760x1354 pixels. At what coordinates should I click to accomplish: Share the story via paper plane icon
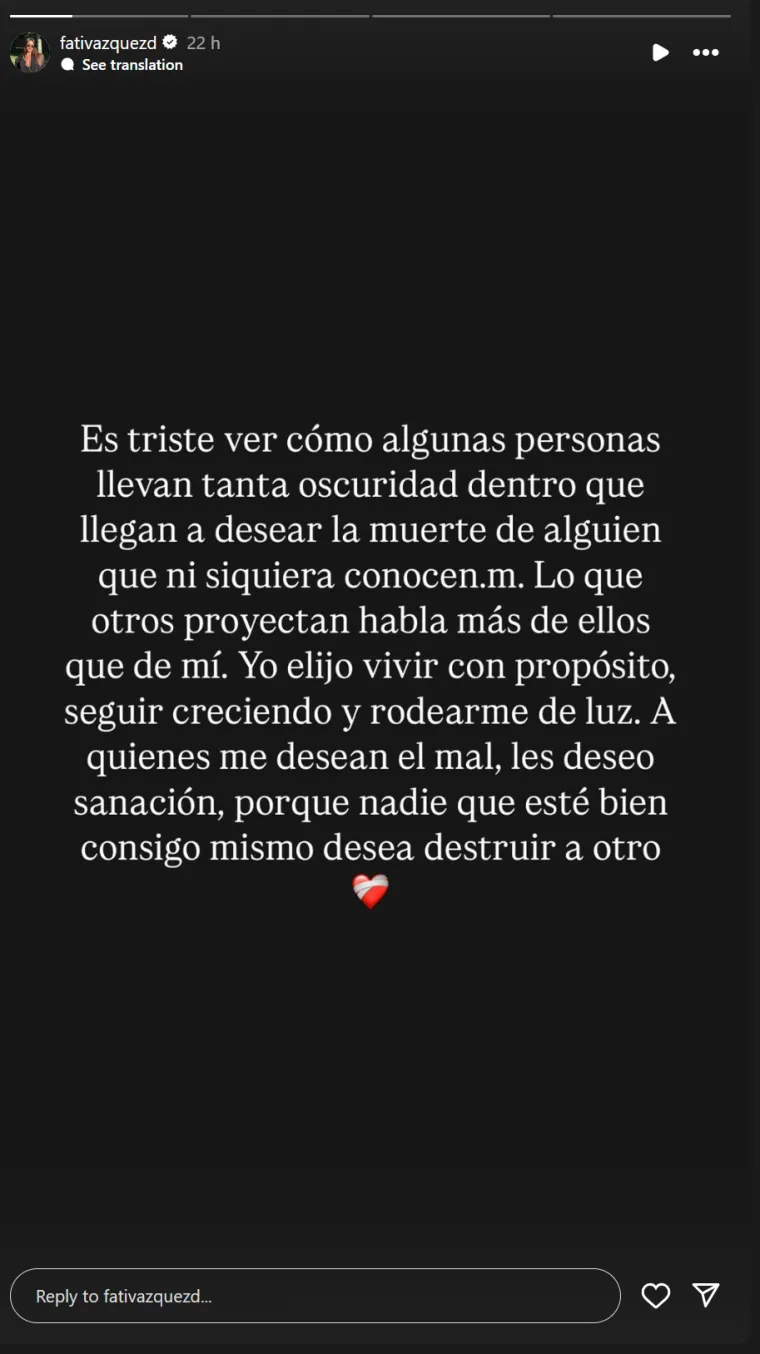[706, 1295]
